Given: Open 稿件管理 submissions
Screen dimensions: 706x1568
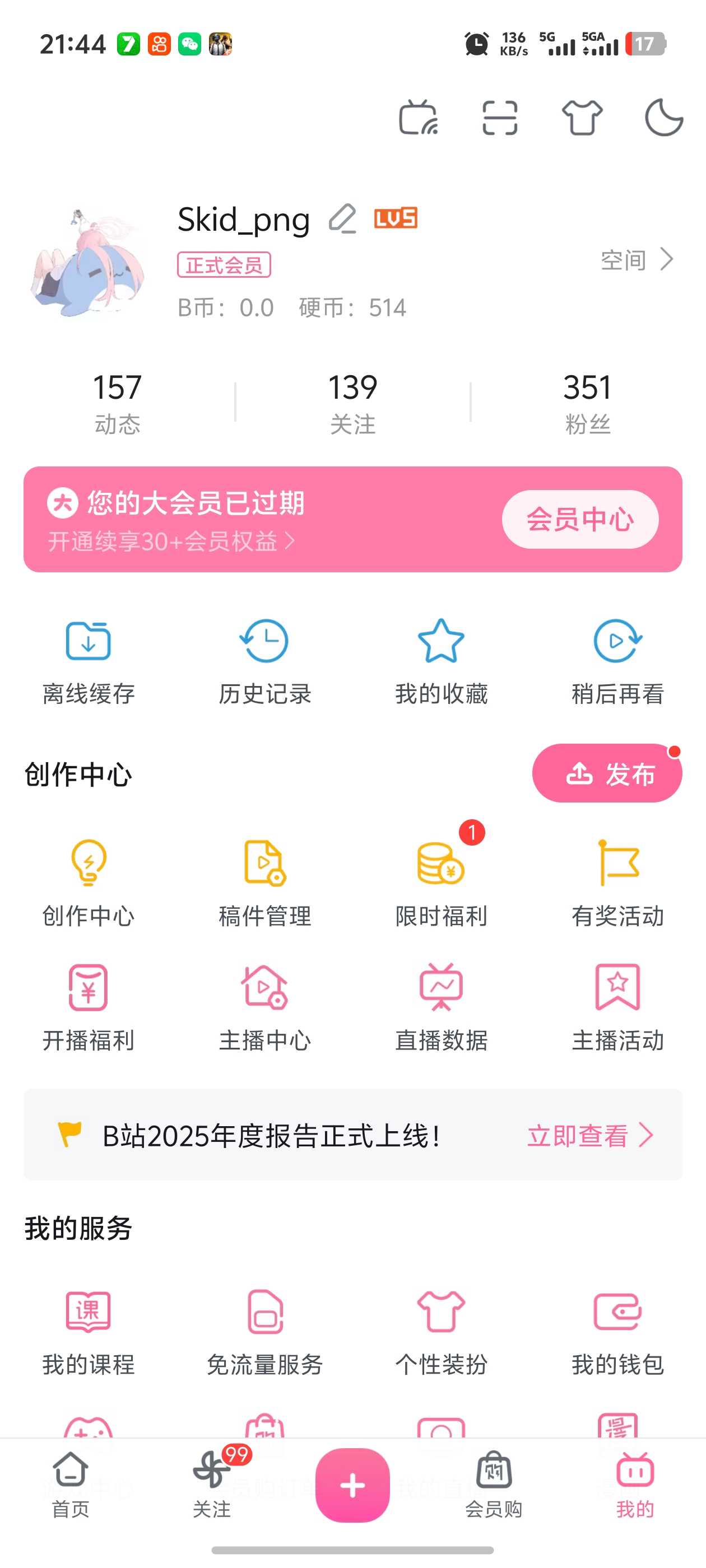Looking at the screenshot, I should pyautogui.click(x=264, y=883).
